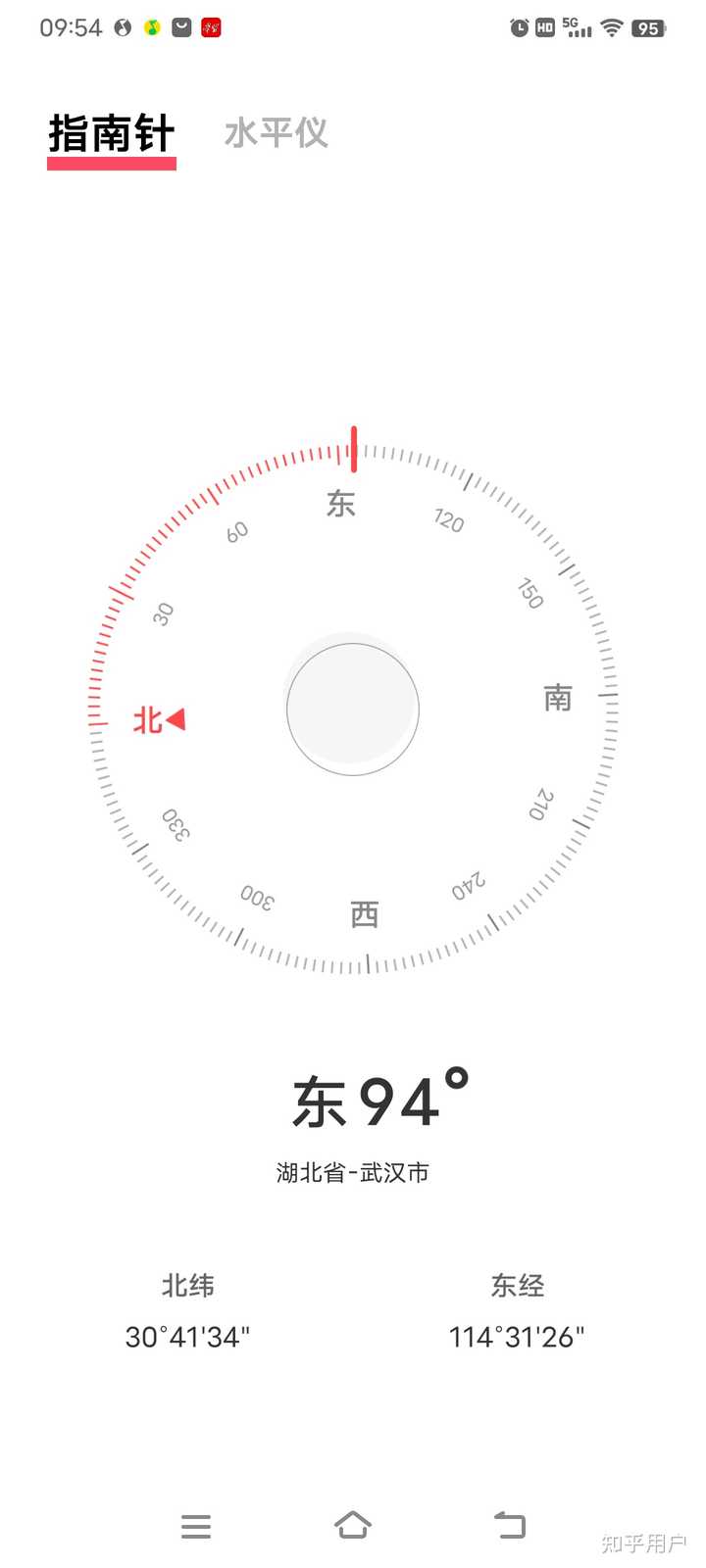
Task: Open recent apps from navigation bar
Action: point(196,1526)
